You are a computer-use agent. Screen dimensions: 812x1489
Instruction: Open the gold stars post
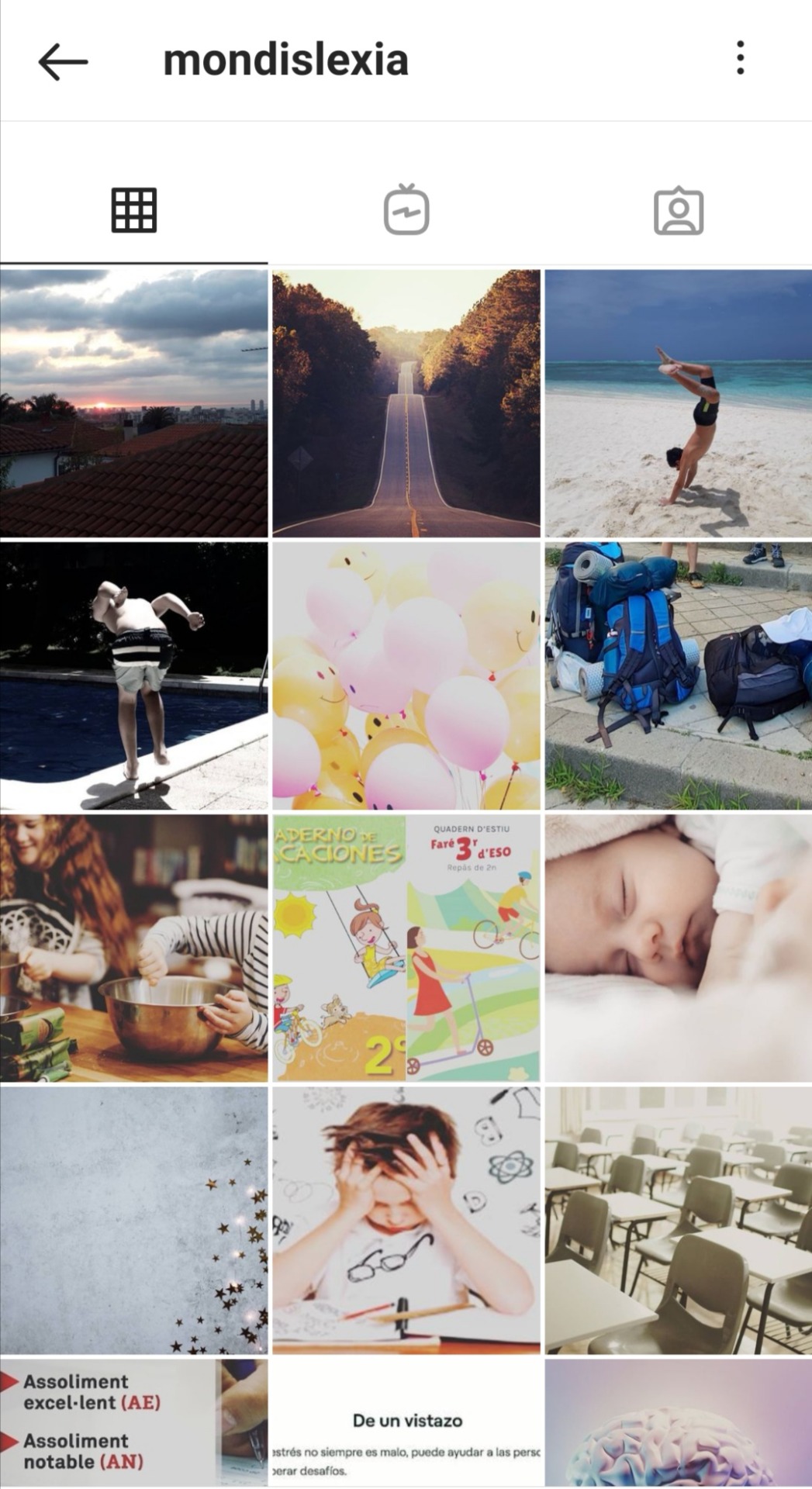coord(134,1220)
